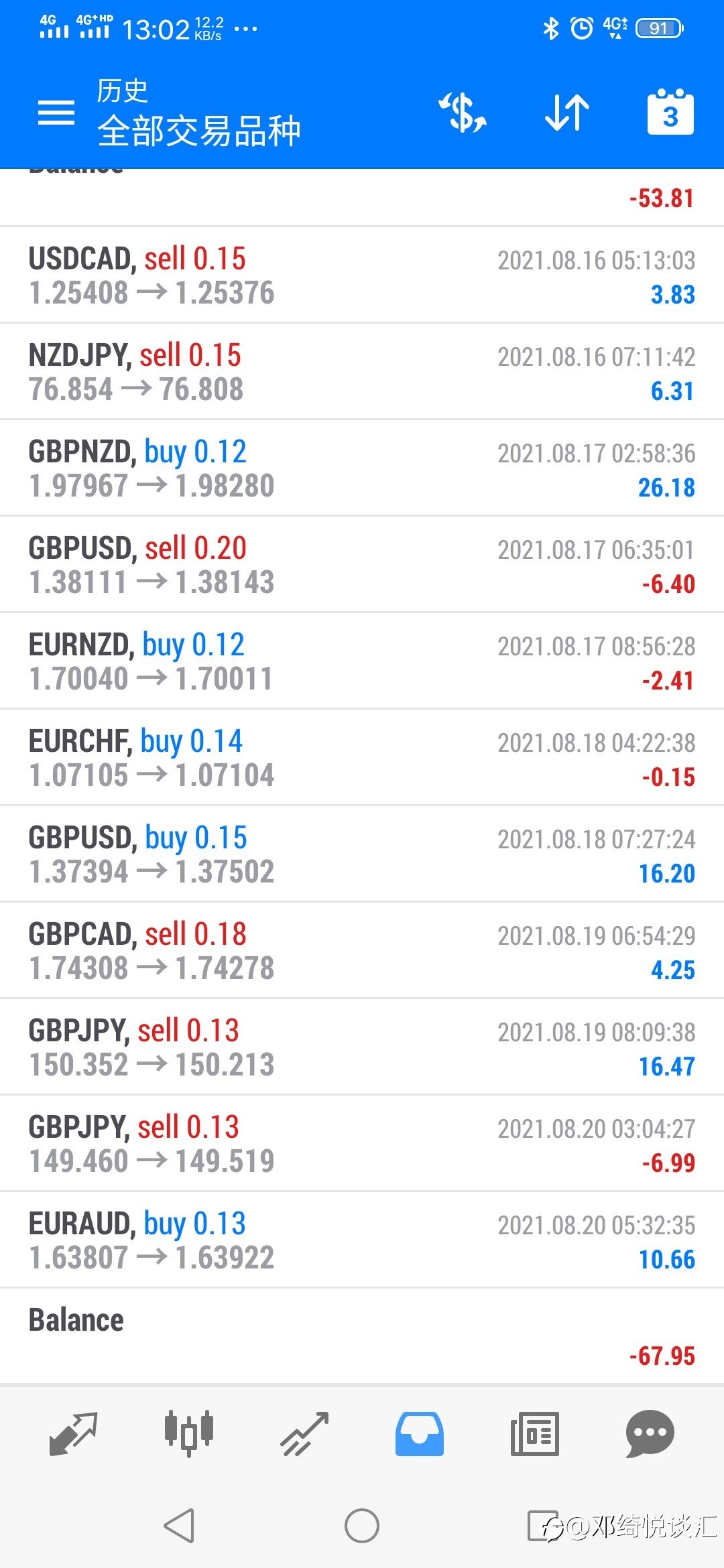
Task: Expand the EURNZD buy 0.12 entry
Action: point(362,661)
